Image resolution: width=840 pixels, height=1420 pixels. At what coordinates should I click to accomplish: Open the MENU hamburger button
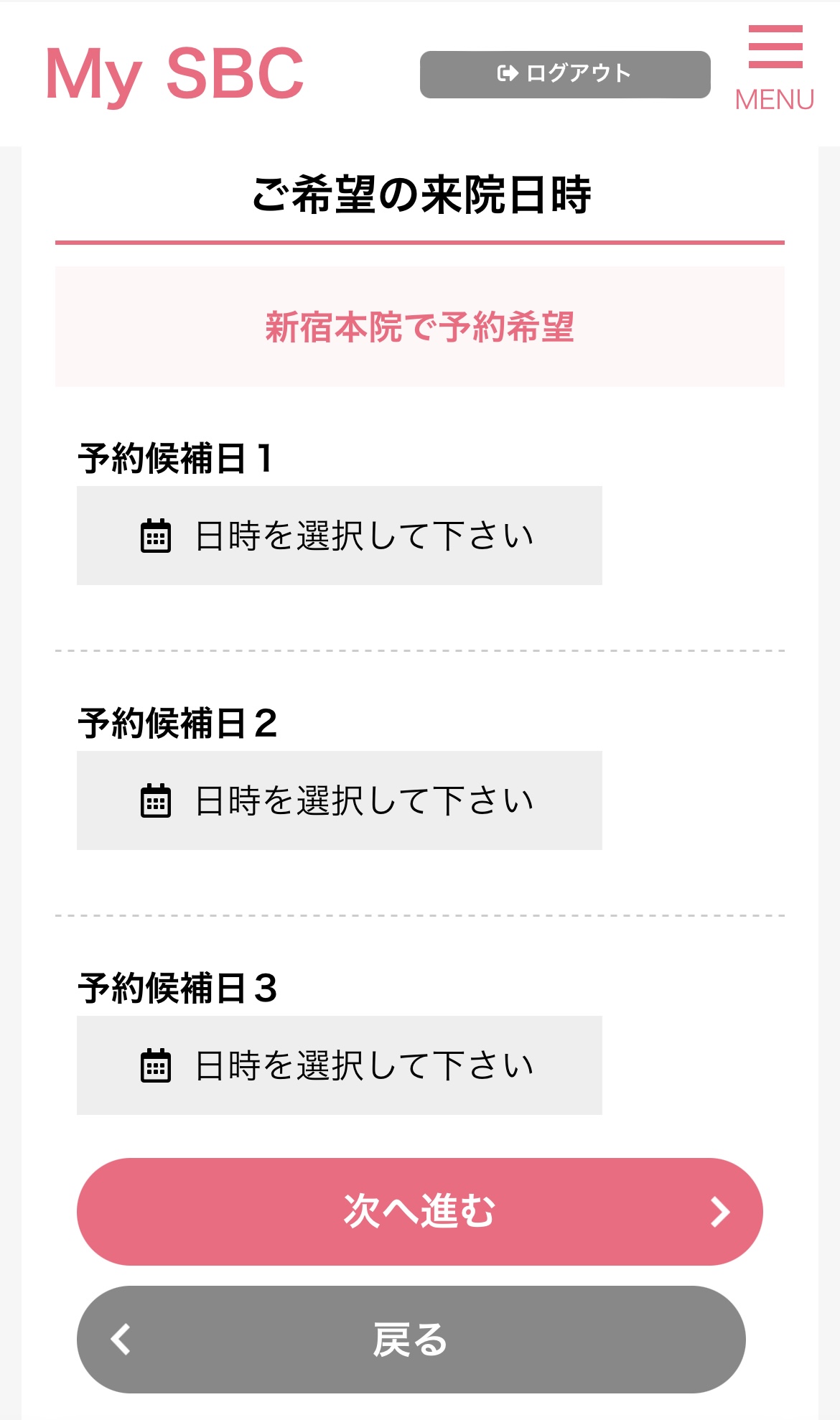point(775,67)
